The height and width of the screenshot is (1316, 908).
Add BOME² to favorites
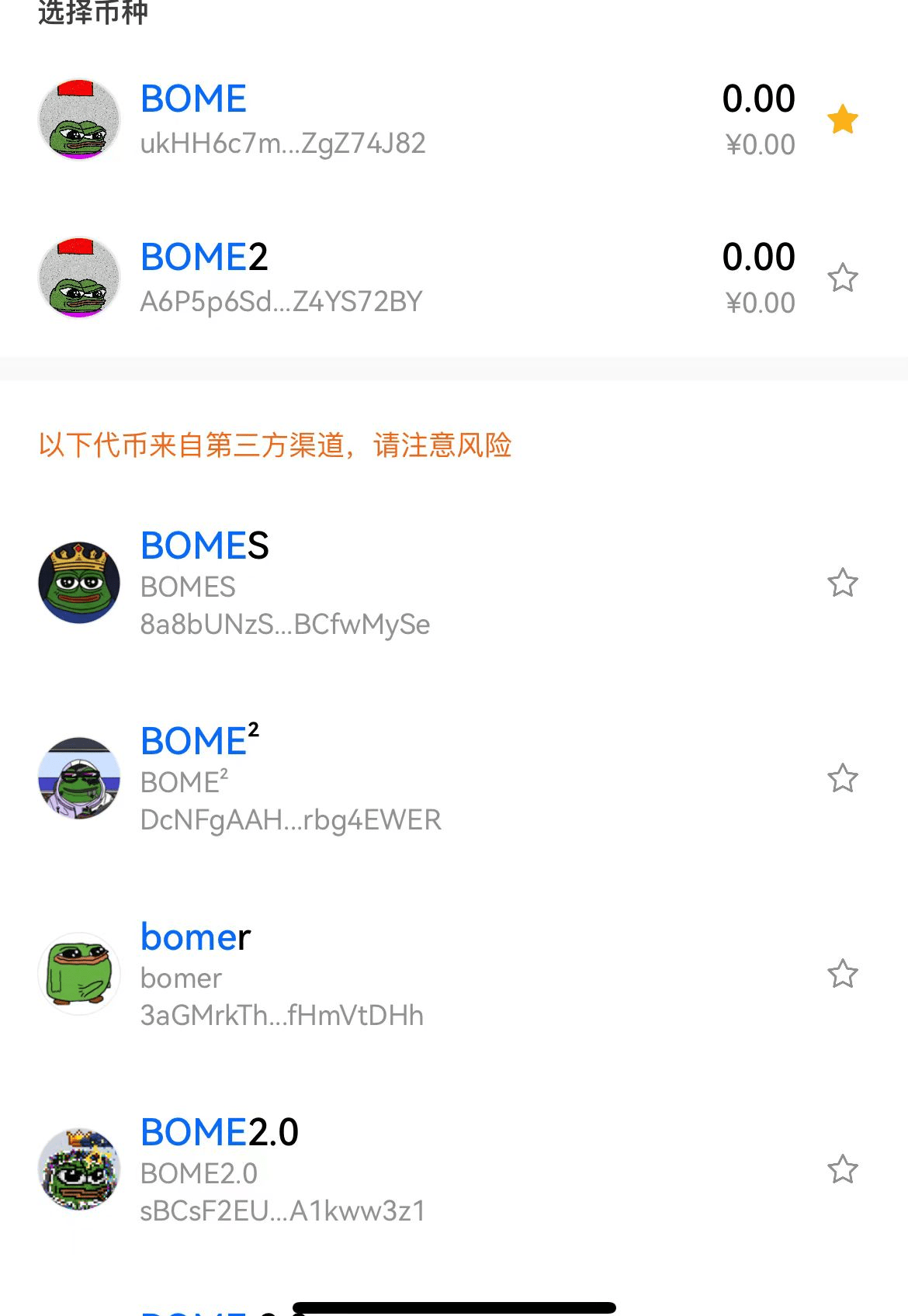(842, 778)
